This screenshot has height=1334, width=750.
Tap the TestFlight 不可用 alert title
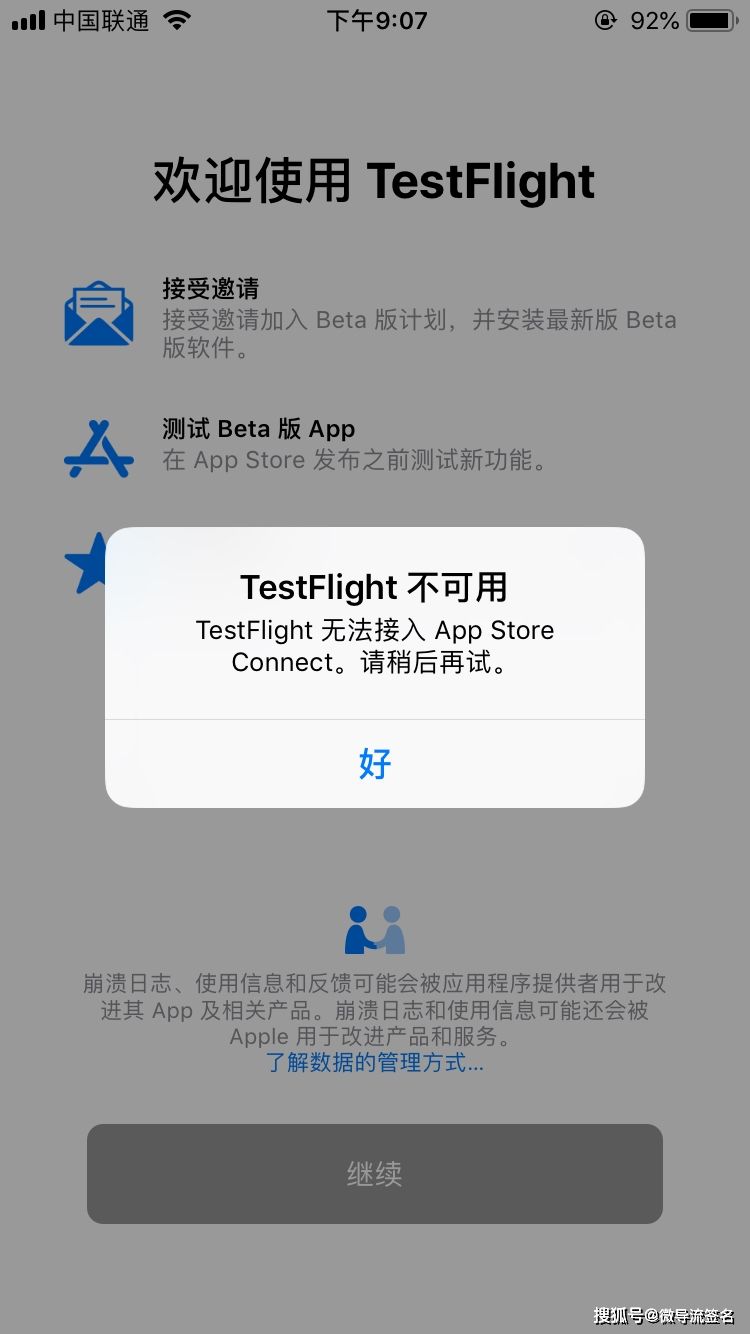(374, 587)
